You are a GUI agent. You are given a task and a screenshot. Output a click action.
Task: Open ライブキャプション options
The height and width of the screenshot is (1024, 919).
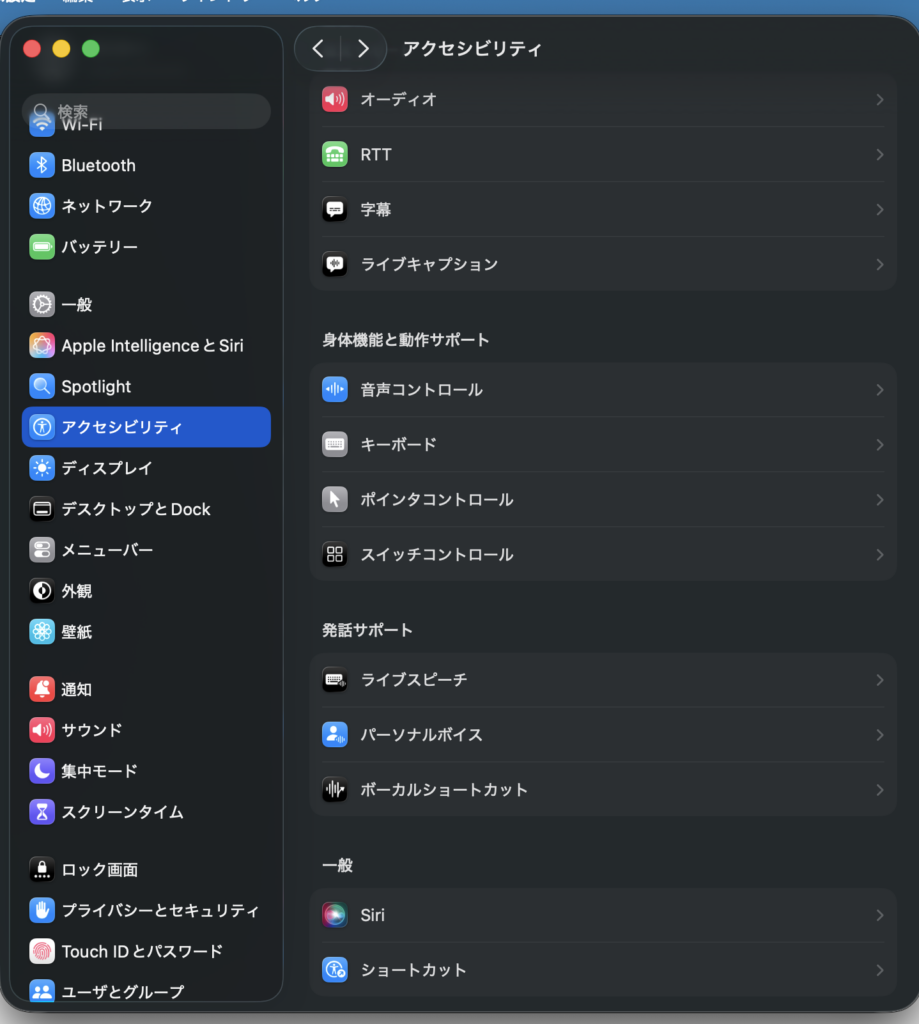tap(602, 265)
